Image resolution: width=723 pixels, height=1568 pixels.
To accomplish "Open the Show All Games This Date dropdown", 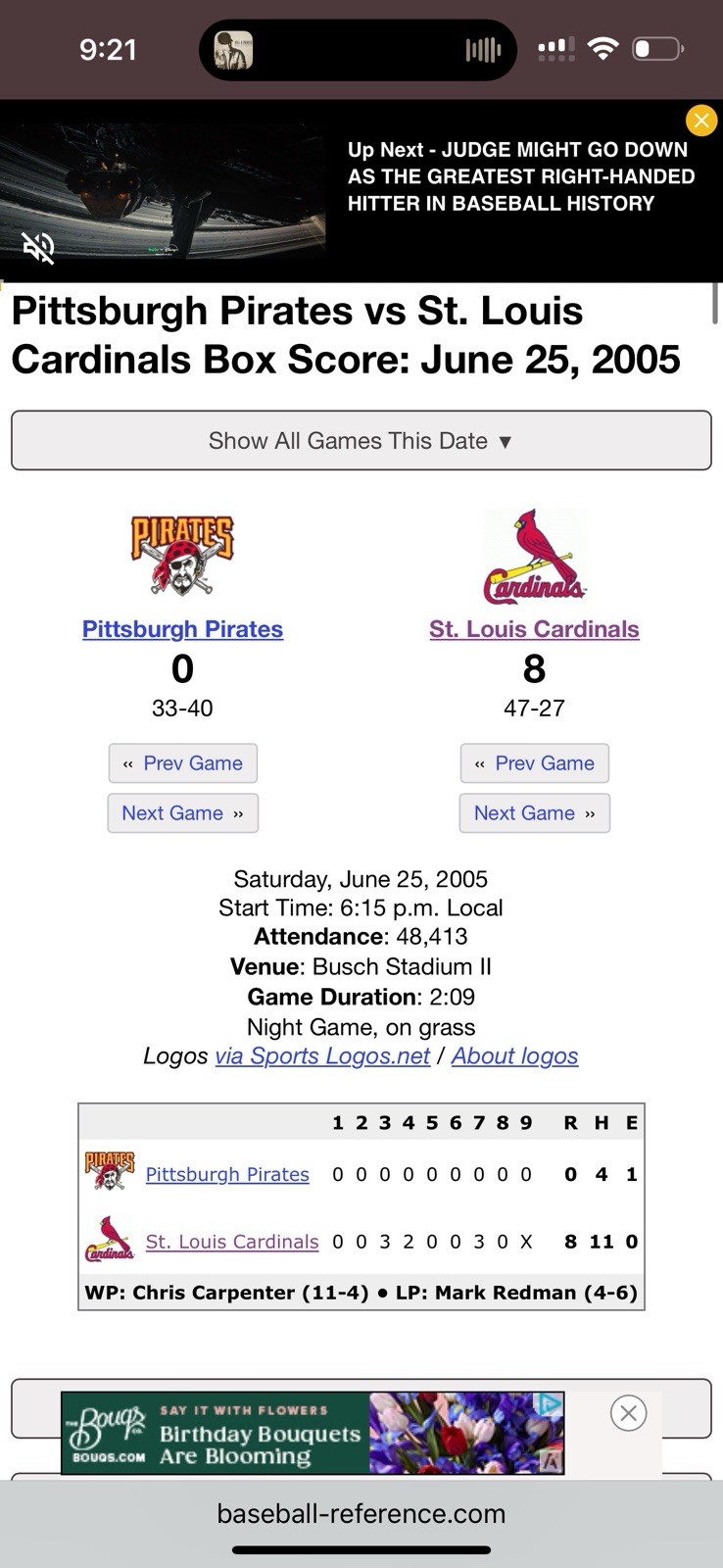I will 361,441.
